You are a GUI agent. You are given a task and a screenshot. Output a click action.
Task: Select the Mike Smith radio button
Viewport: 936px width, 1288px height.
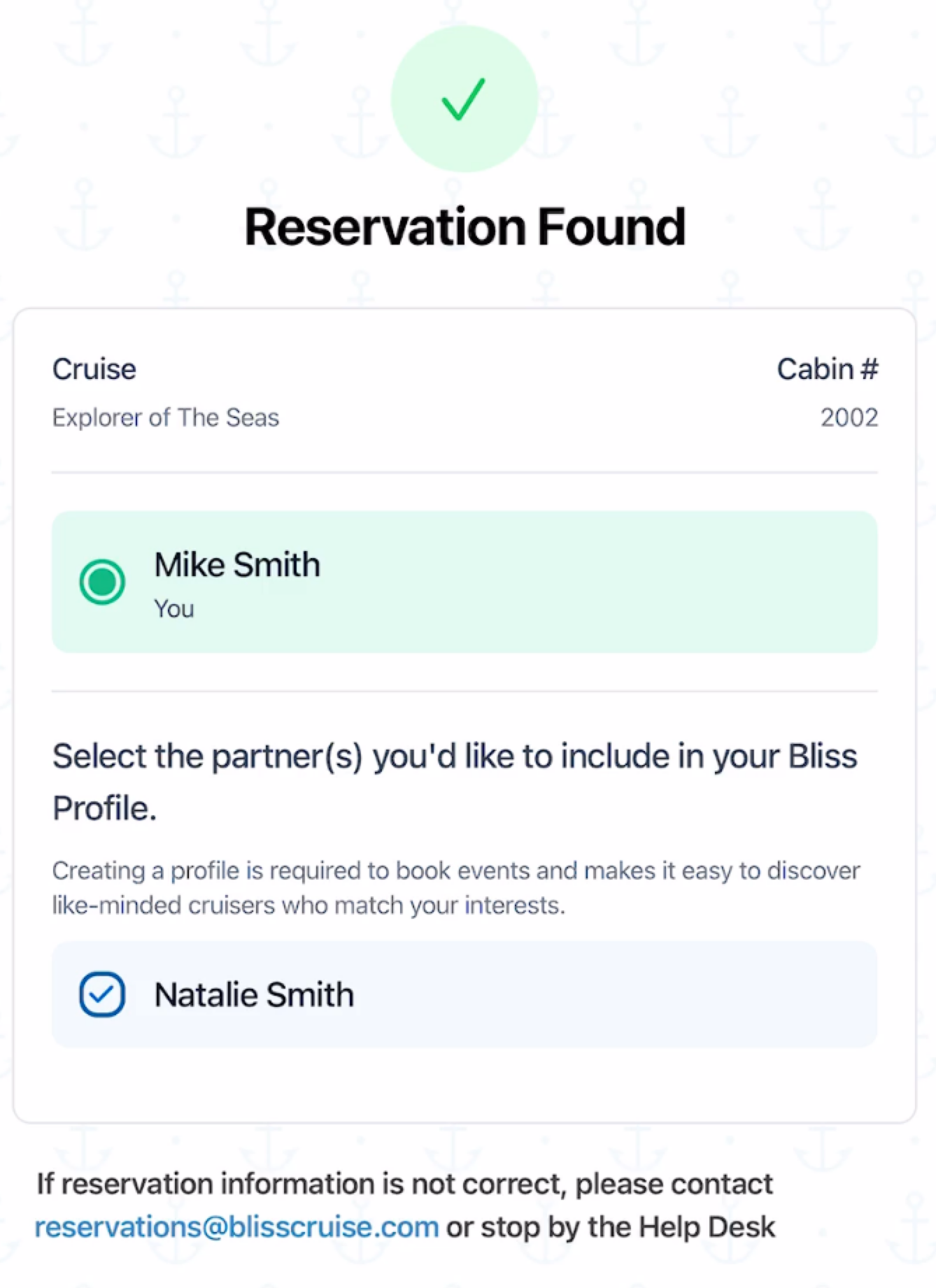(102, 582)
